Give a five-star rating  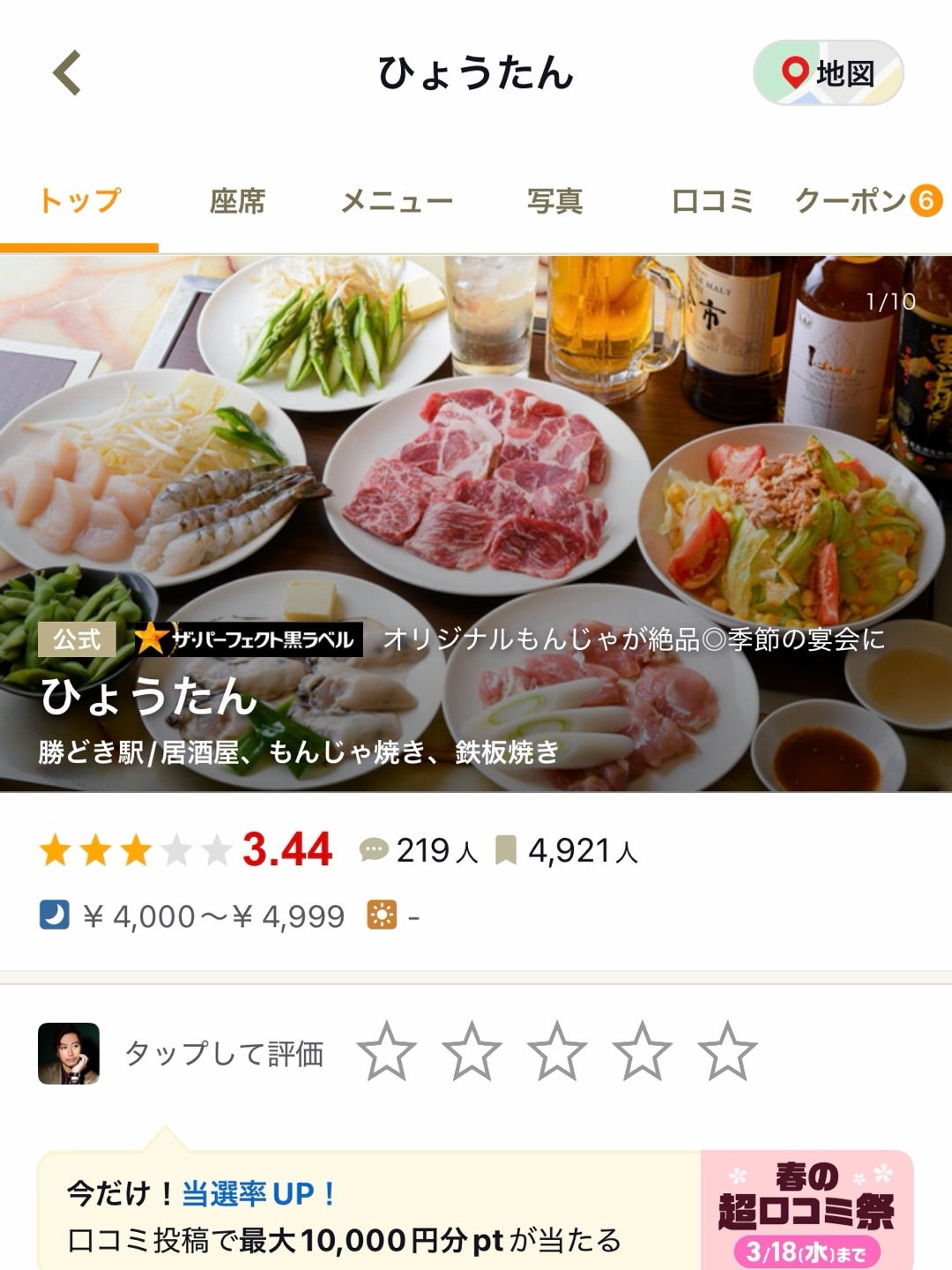point(727,1051)
